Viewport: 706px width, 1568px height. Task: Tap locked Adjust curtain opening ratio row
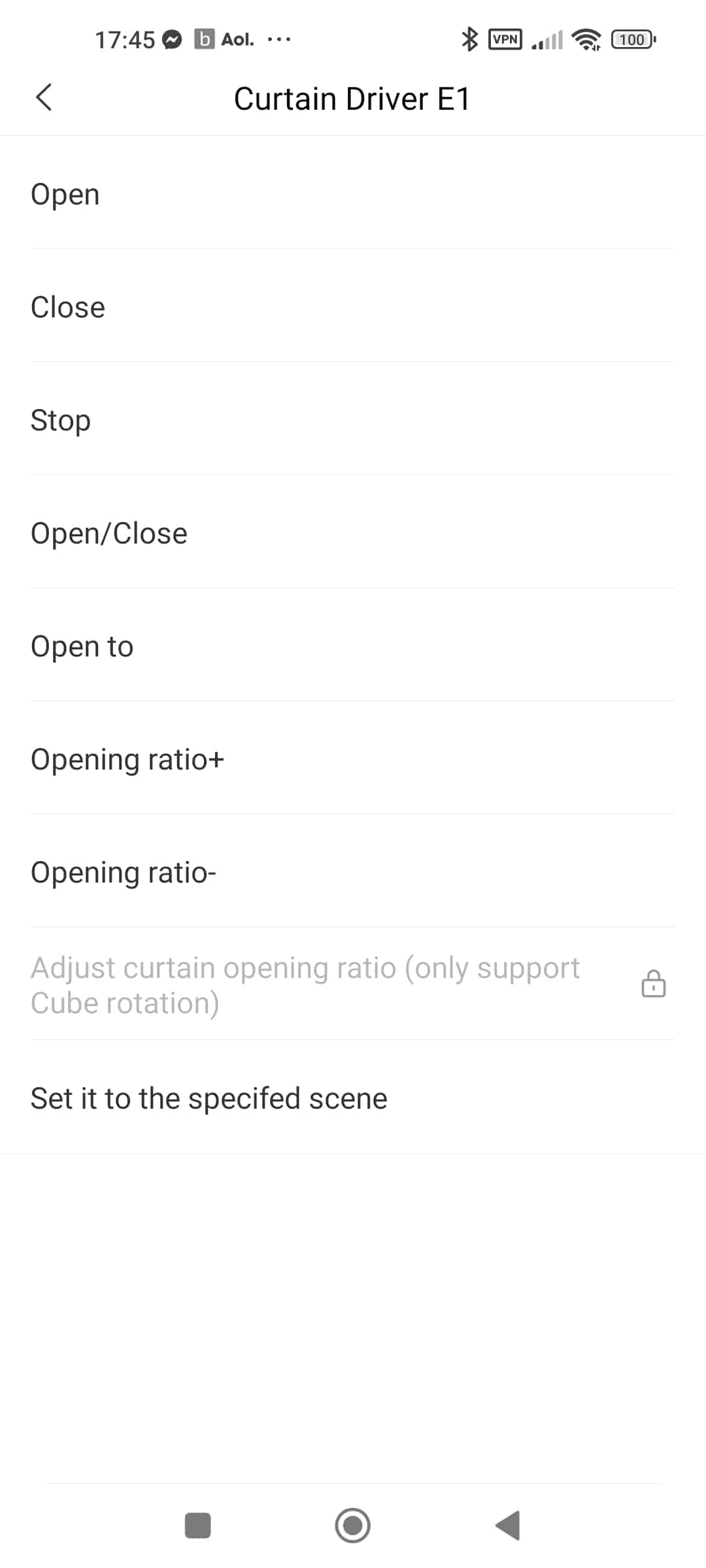353,985
